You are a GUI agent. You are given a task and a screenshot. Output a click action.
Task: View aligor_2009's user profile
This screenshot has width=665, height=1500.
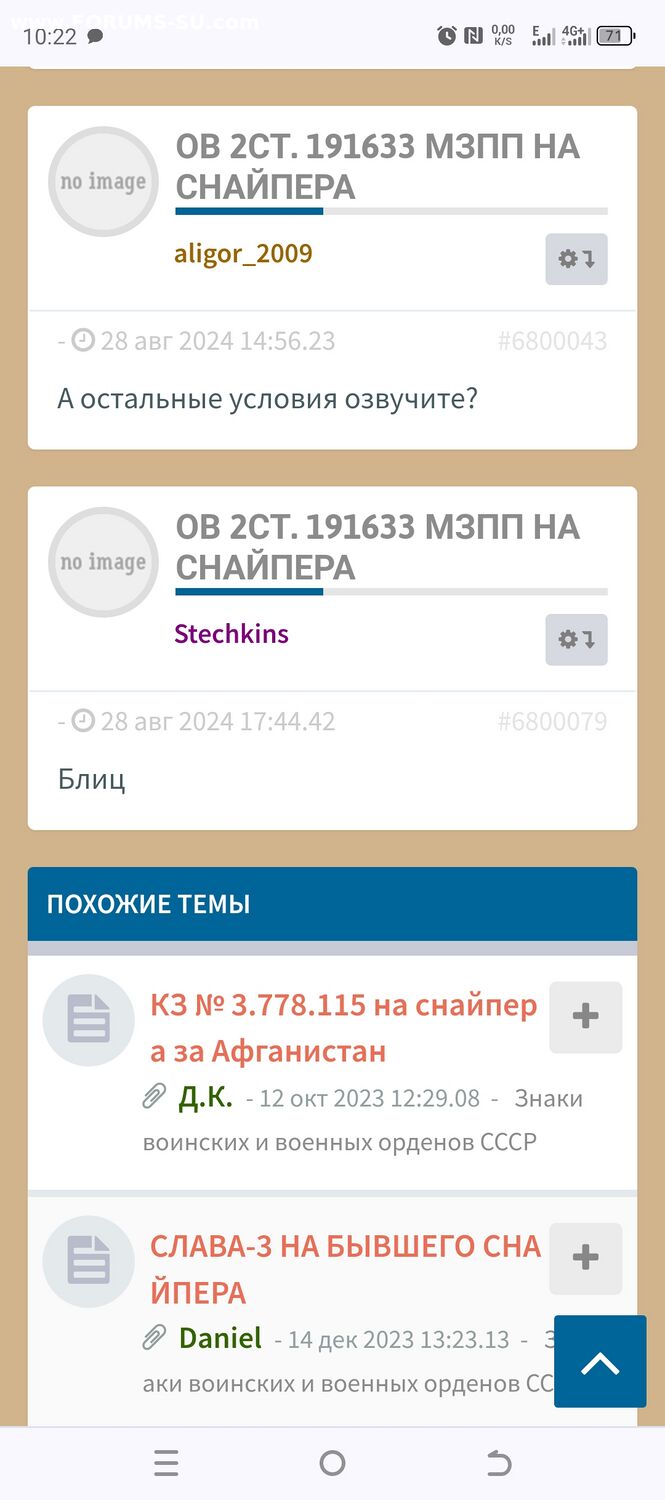click(243, 253)
